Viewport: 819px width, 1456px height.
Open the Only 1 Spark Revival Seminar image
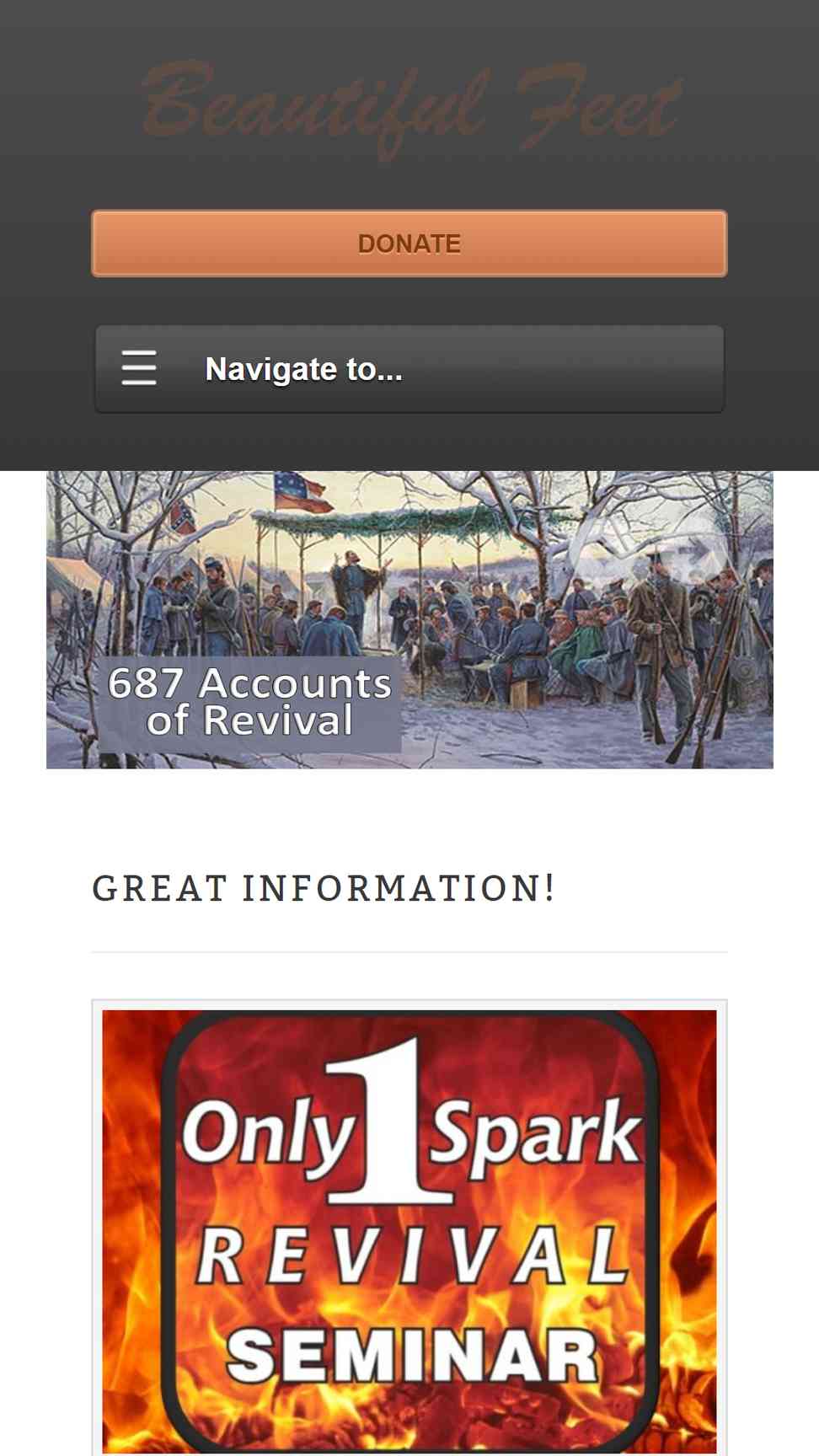coord(409,1231)
